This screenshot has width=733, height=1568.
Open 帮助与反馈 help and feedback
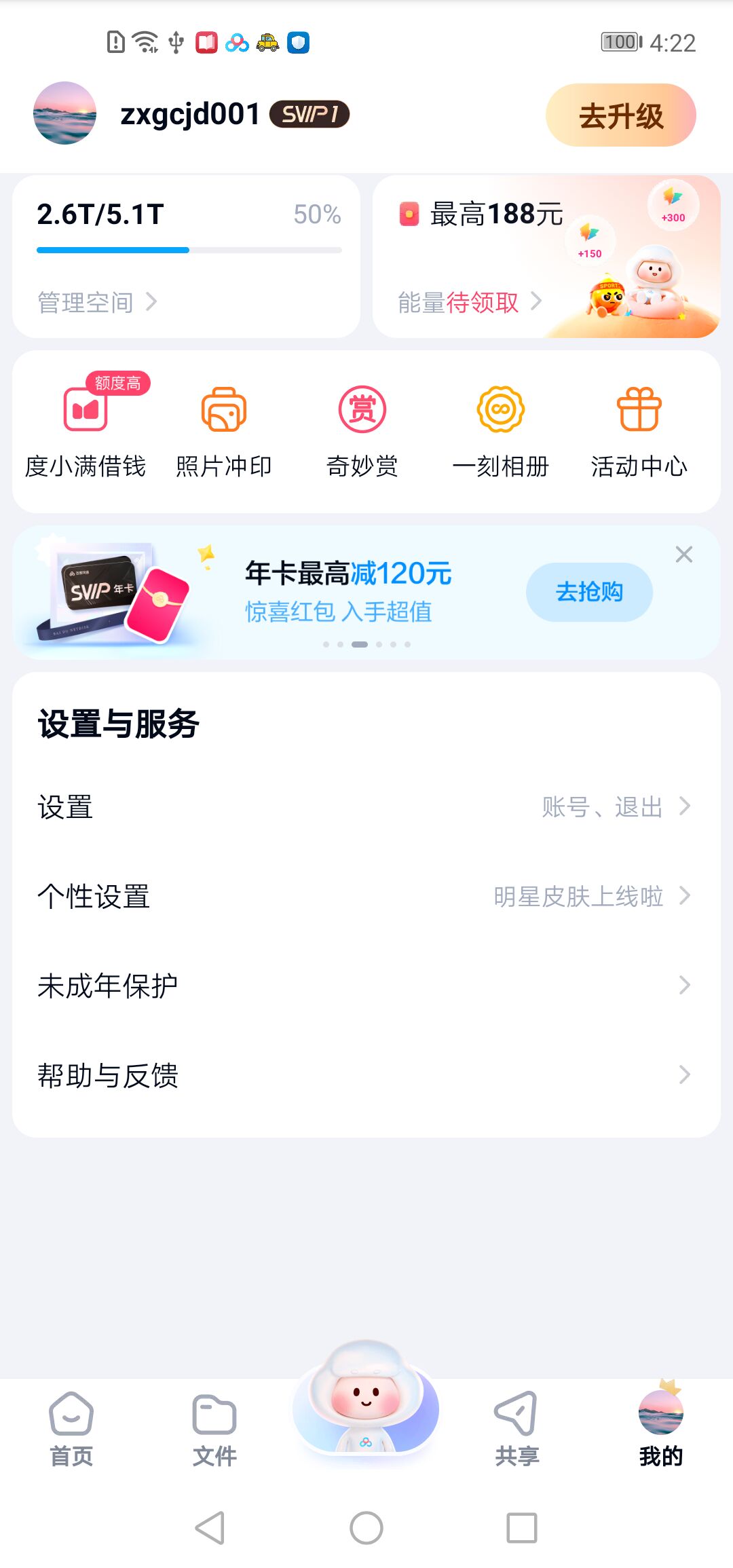coord(365,1075)
